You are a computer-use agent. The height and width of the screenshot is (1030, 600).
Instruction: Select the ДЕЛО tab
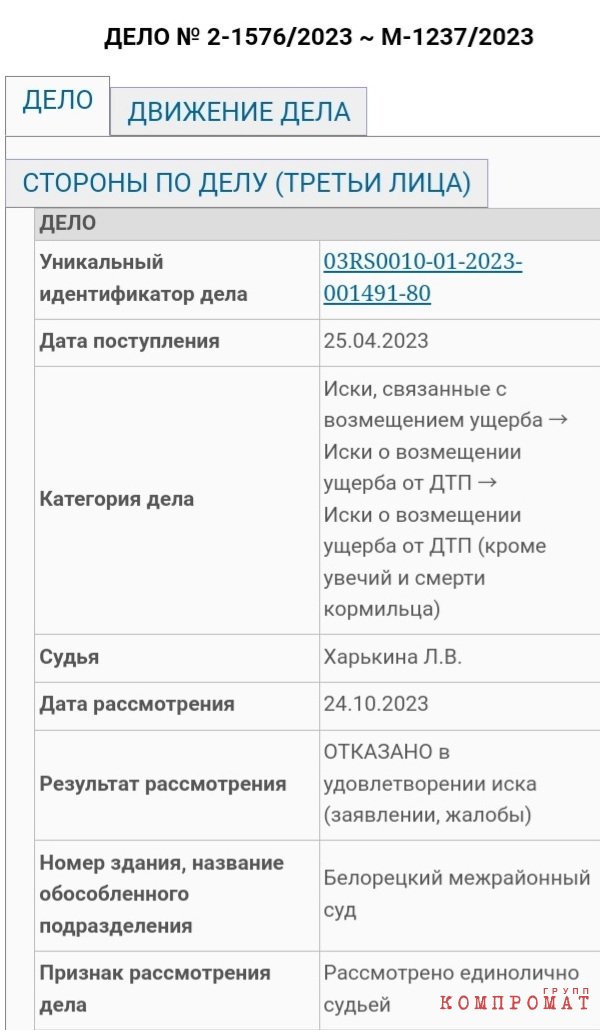pyautogui.click(x=58, y=106)
